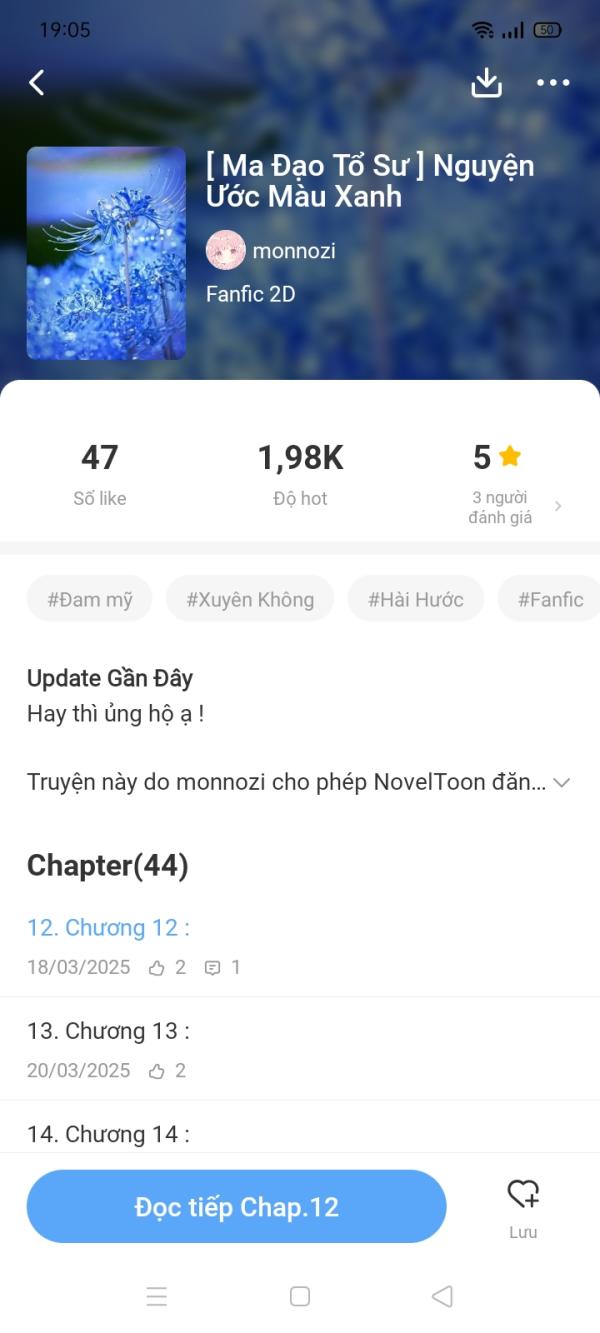Expand the story description
The width and height of the screenshot is (600, 1333).
[561, 782]
